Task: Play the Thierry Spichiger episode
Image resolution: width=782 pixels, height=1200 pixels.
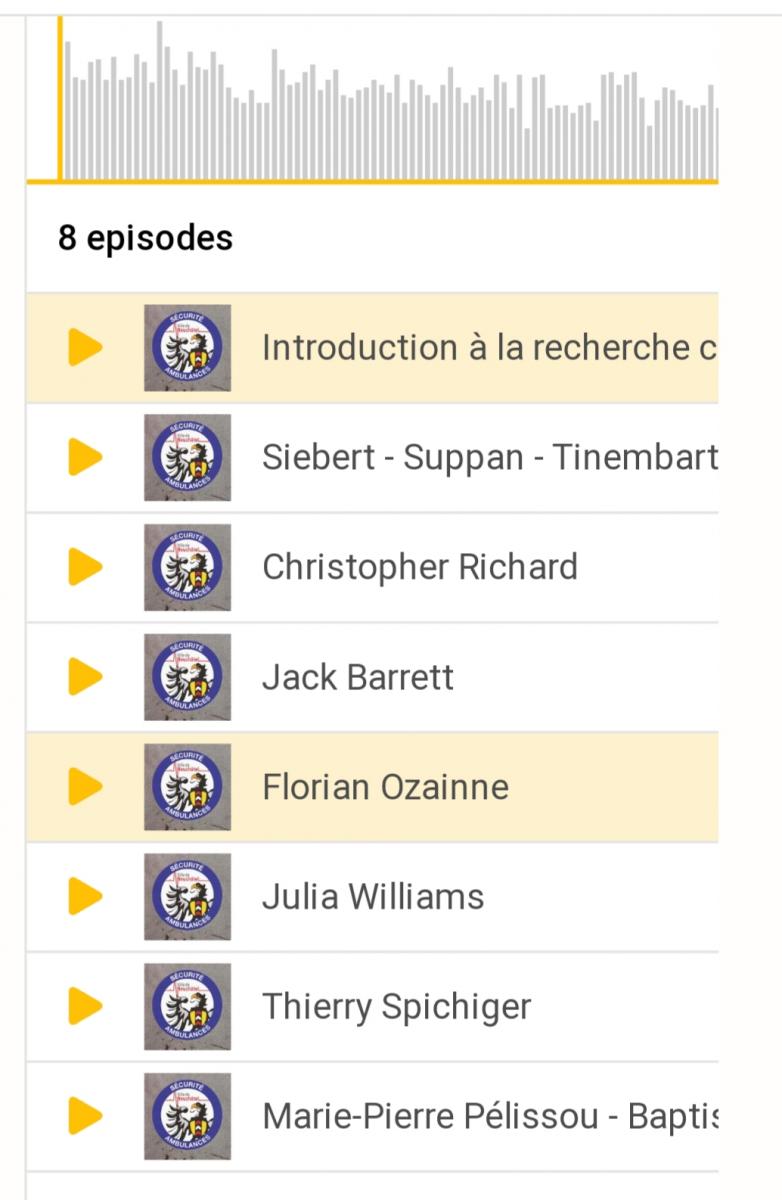Action: [x=85, y=1007]
